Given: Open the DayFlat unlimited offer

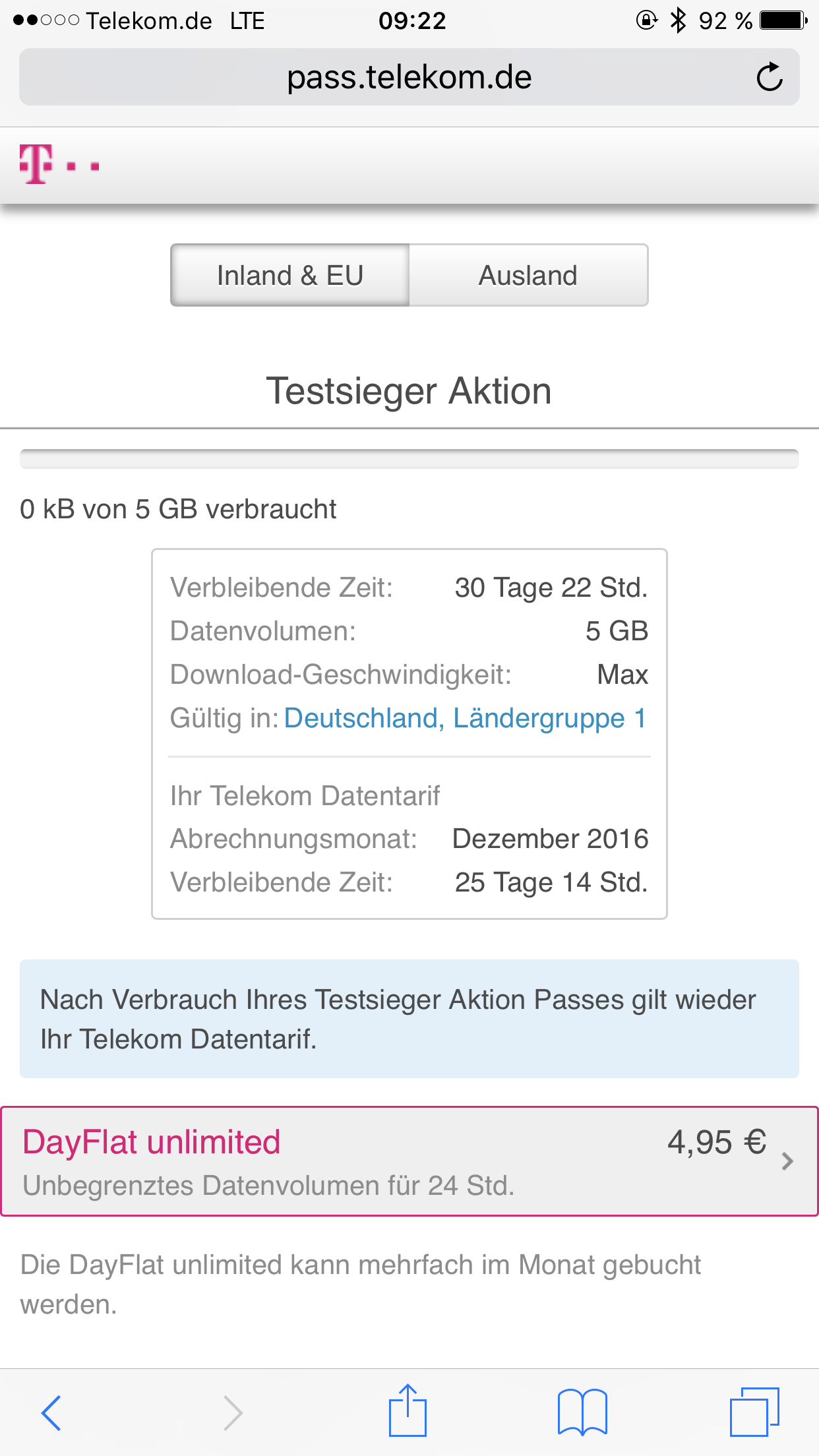Looking at the screenshot, I should click(409, 1161).
